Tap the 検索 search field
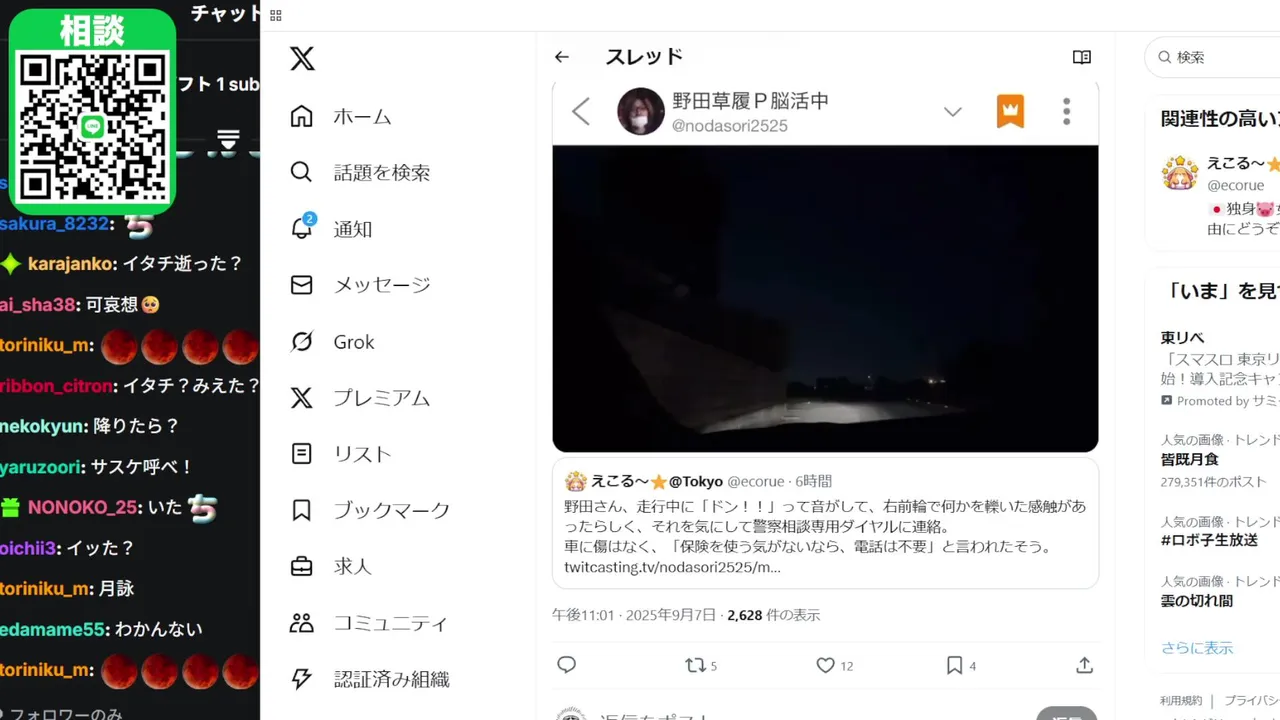Image resolution: width=1280 pixels, height=720 pixels. pyautogui.click(x=1220, y=57)
